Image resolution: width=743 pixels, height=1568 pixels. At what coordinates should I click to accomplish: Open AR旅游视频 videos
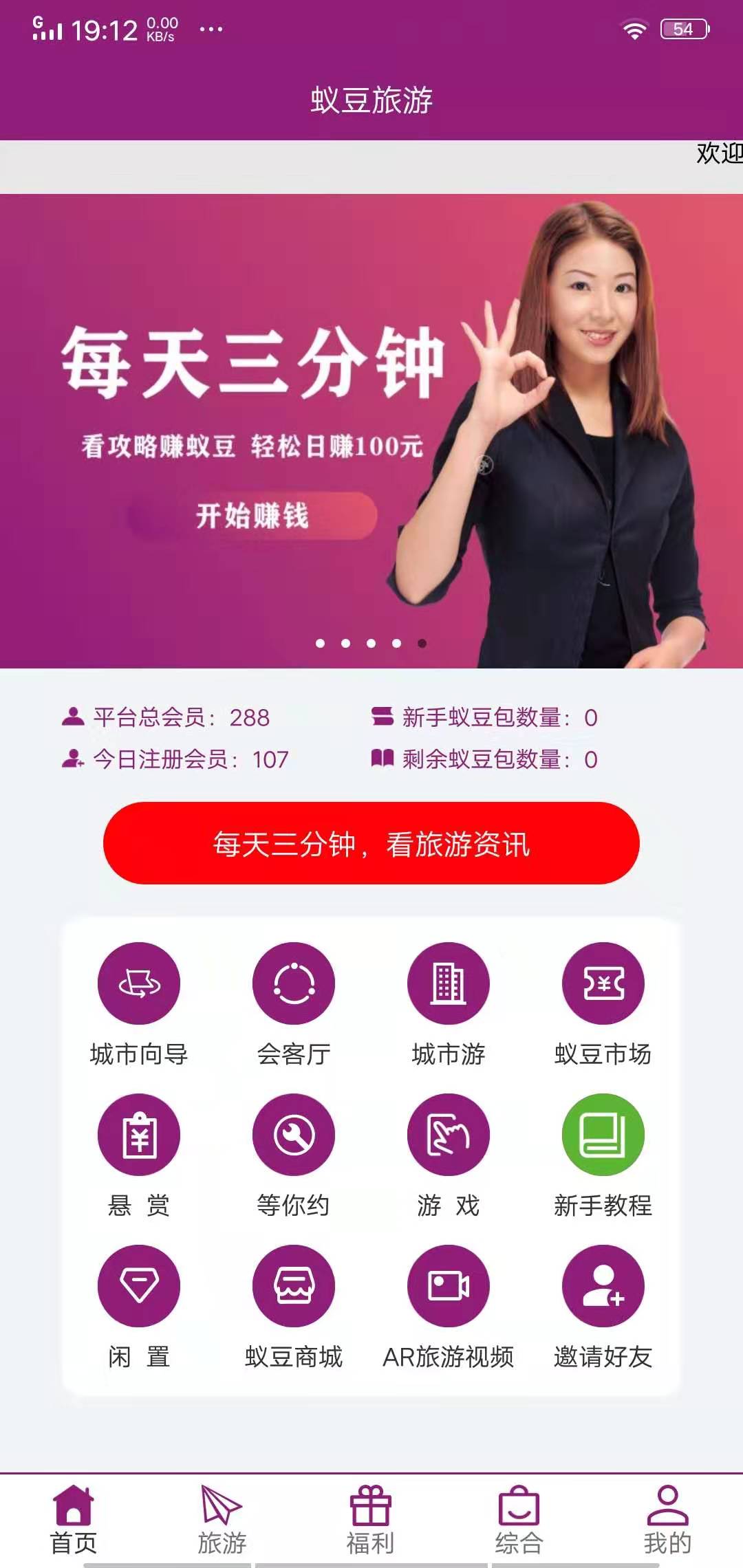pos(449,1287)
